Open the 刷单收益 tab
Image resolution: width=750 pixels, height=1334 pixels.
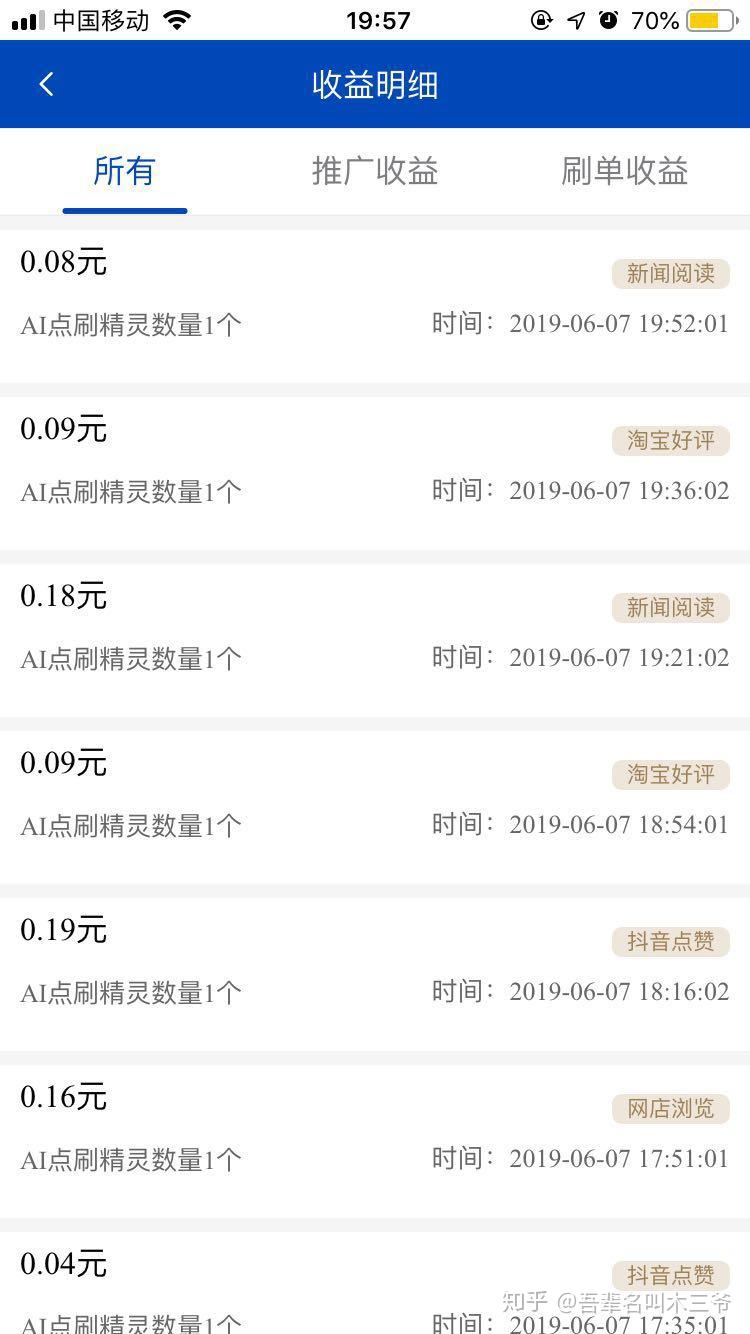(x=624, y=171)
